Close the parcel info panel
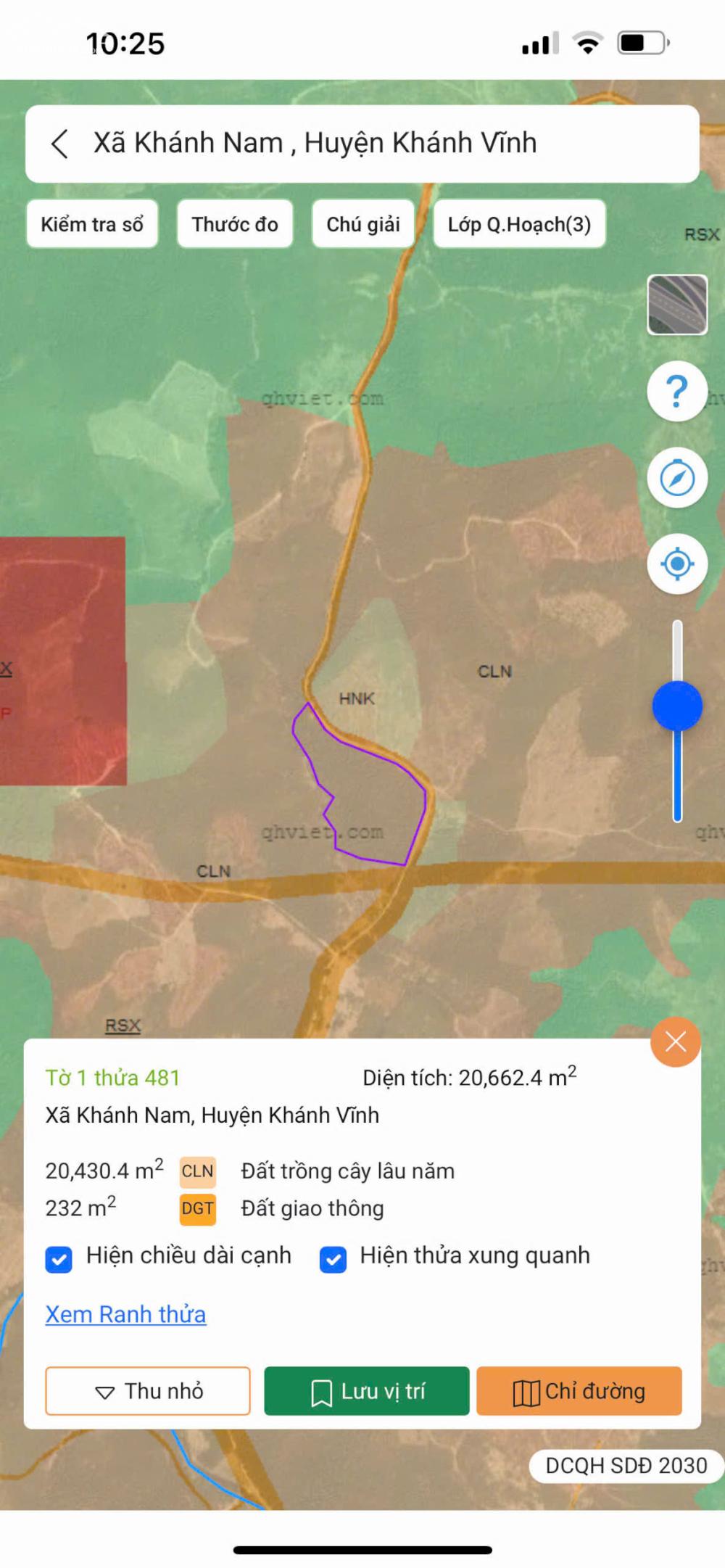The height and width of the screenshot is (1568, 725). (x=675, y=1042)
